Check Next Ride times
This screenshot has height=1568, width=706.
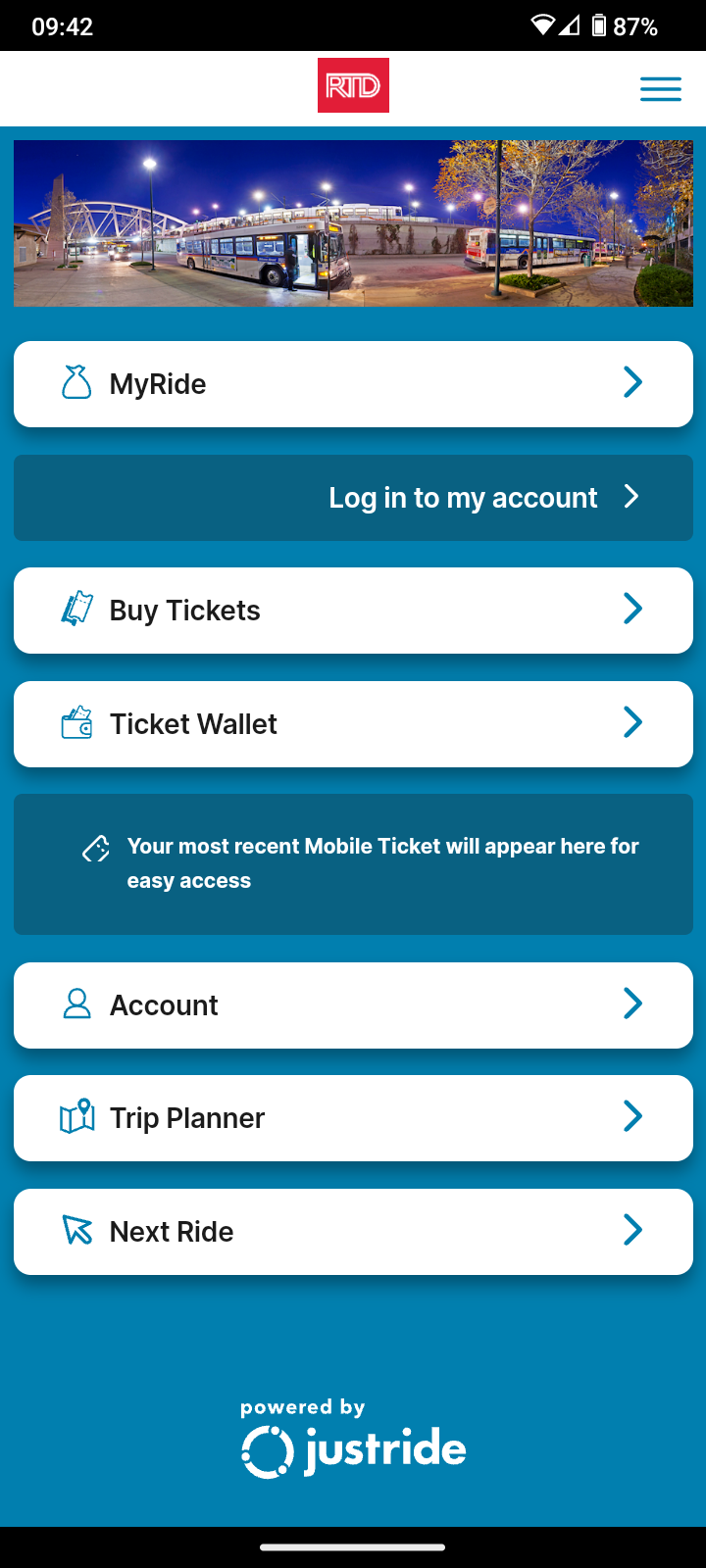(x=353, y=1232)
